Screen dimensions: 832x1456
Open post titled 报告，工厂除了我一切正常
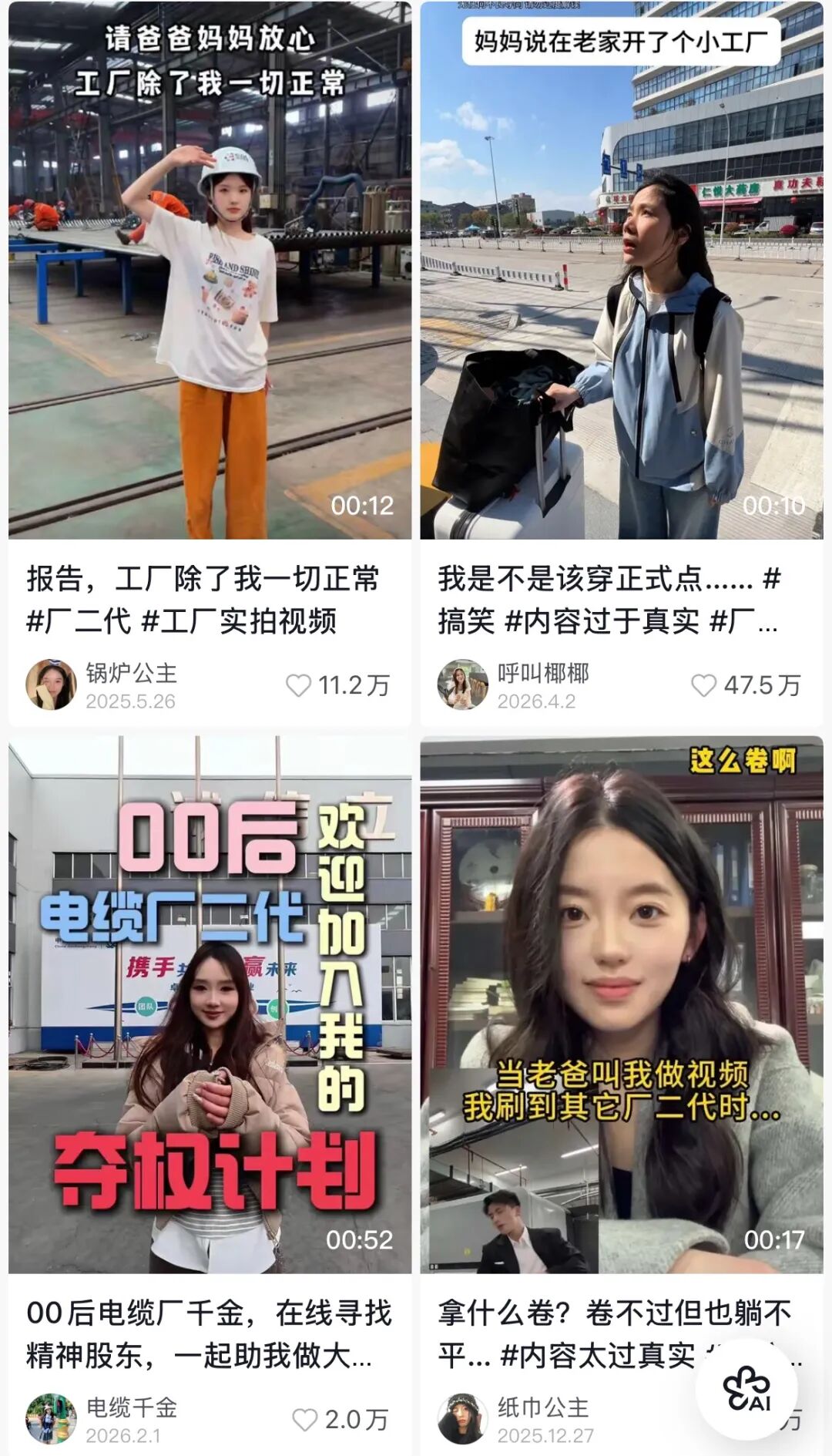[203, 600]
